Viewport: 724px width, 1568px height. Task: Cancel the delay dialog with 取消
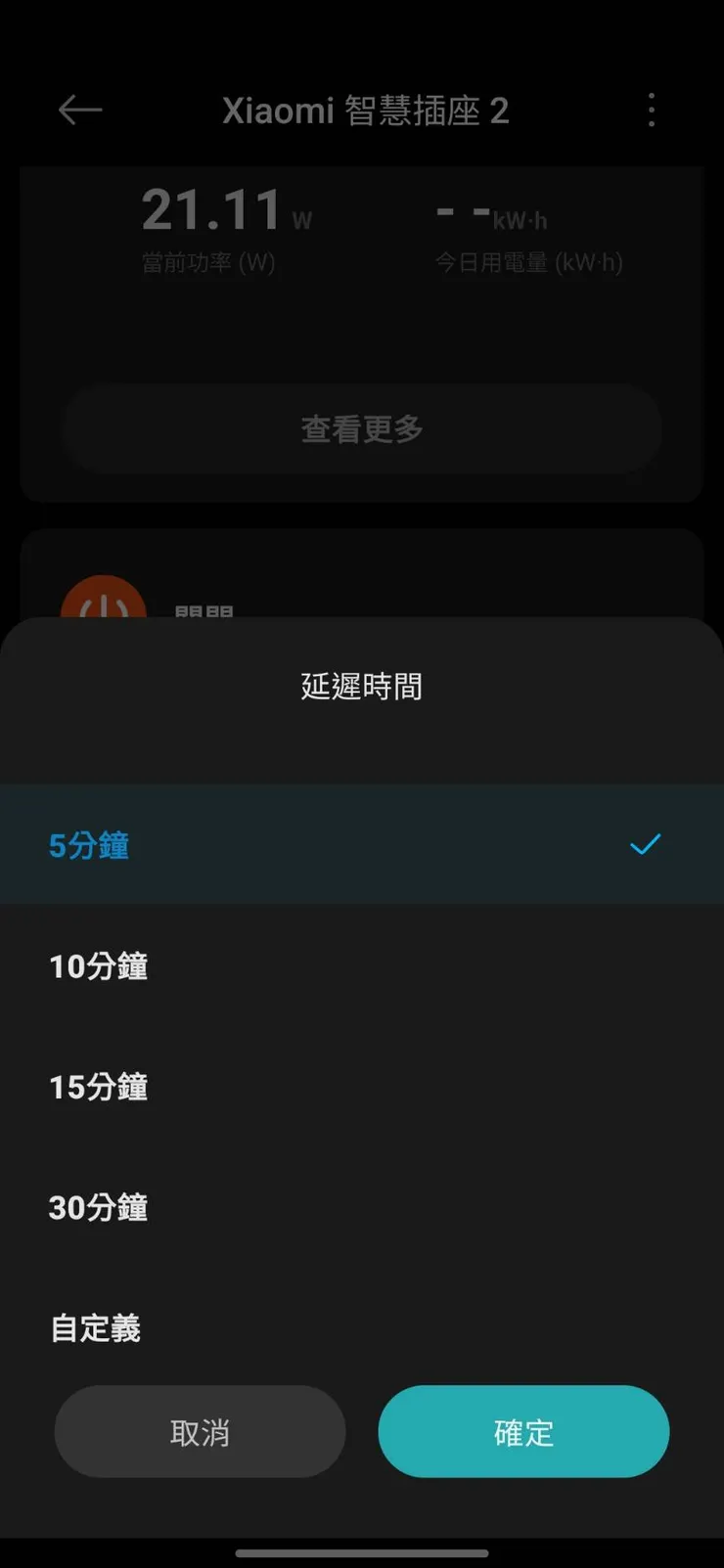[200, 1431]
